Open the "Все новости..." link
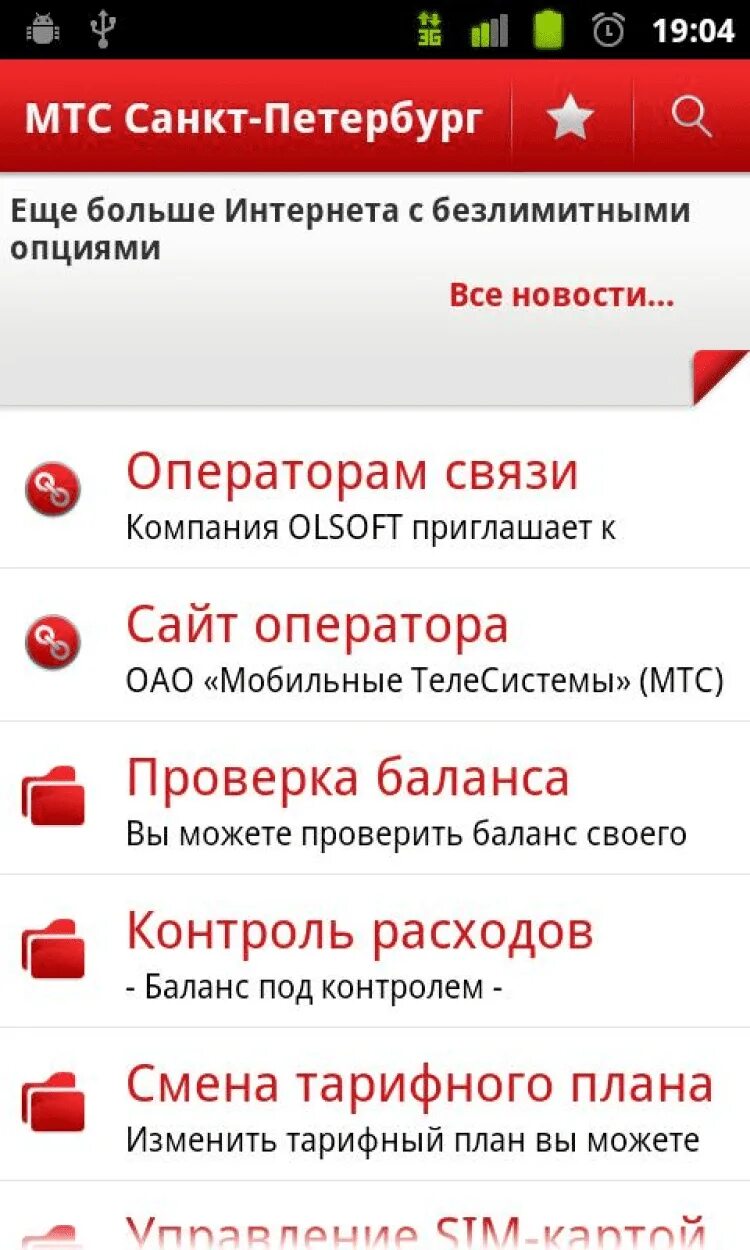750x1250 pixels. point(561,295)
